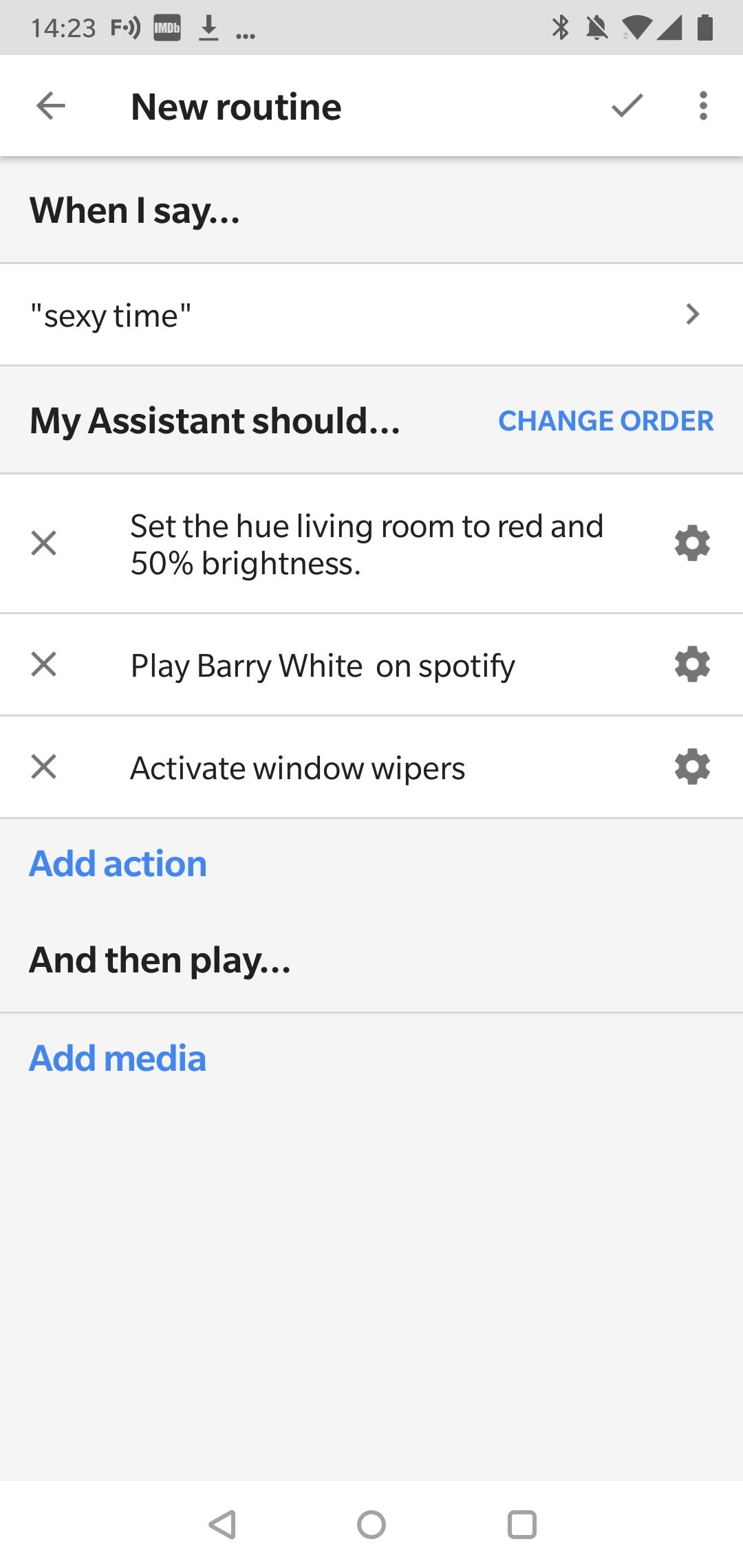
Task: Remove the Activate window wipers action
Action: [x=43, y=766]
